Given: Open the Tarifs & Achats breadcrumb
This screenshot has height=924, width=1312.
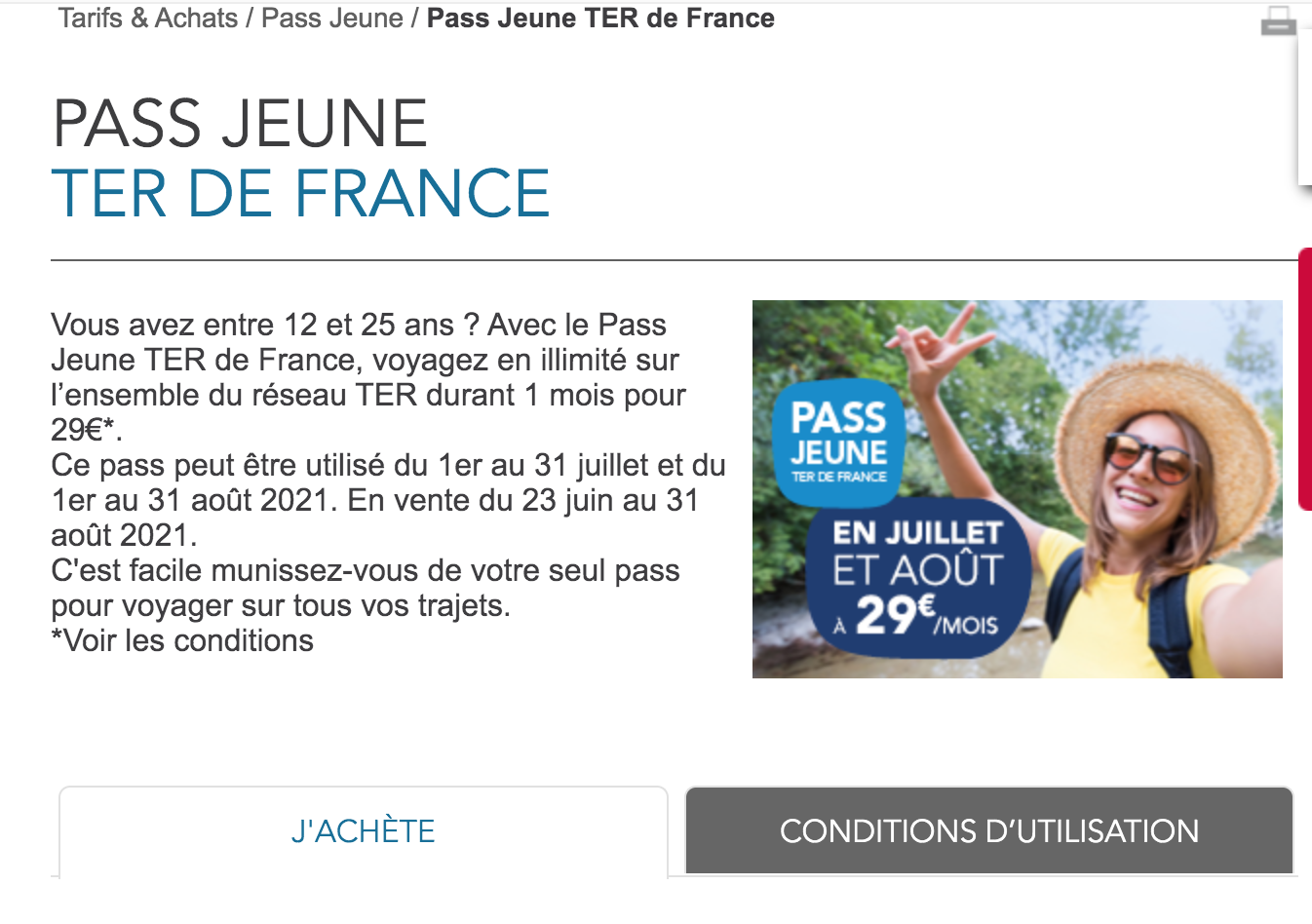Looking at the screenshot, I should pyautogui.click(x=148, y=18).
